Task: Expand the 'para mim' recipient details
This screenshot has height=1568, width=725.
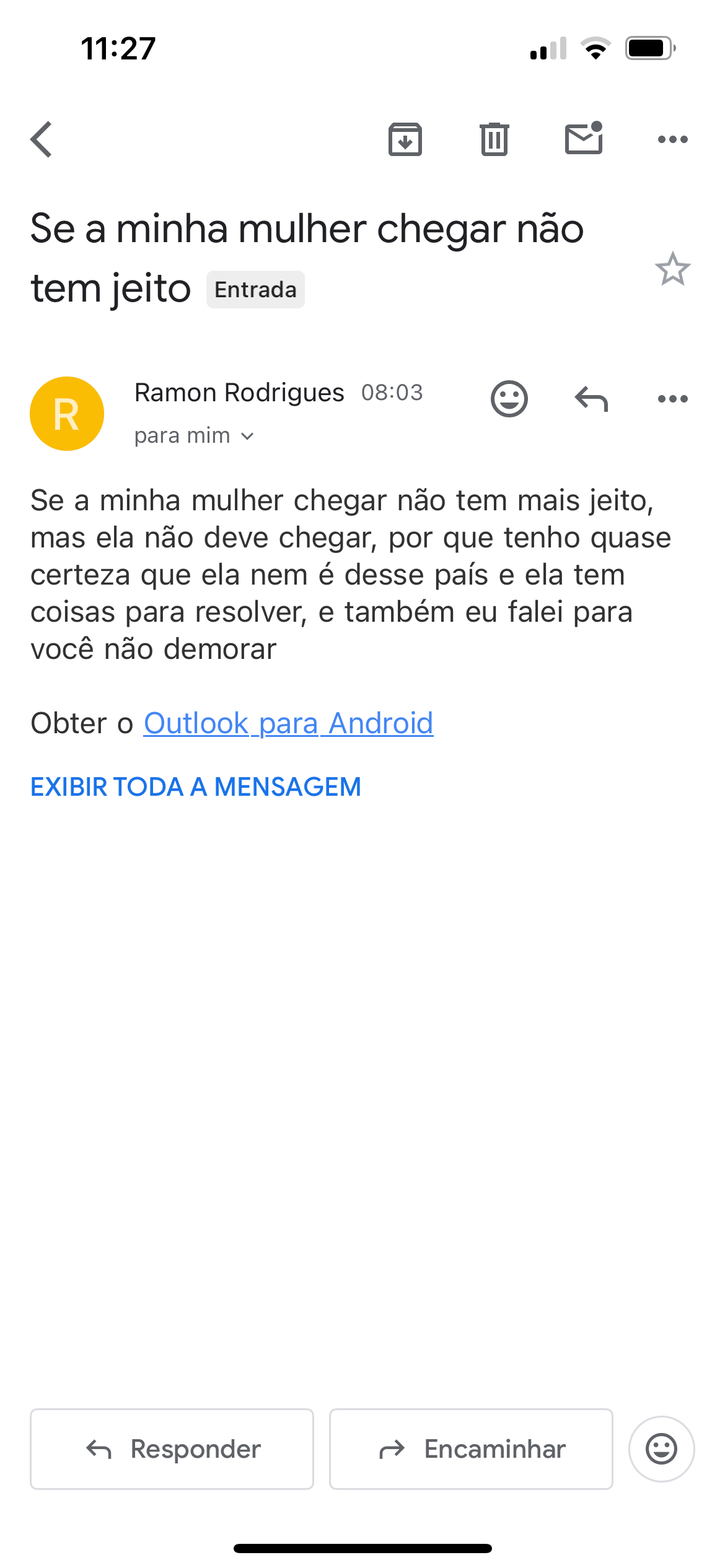Action: (x=195, y=436)
